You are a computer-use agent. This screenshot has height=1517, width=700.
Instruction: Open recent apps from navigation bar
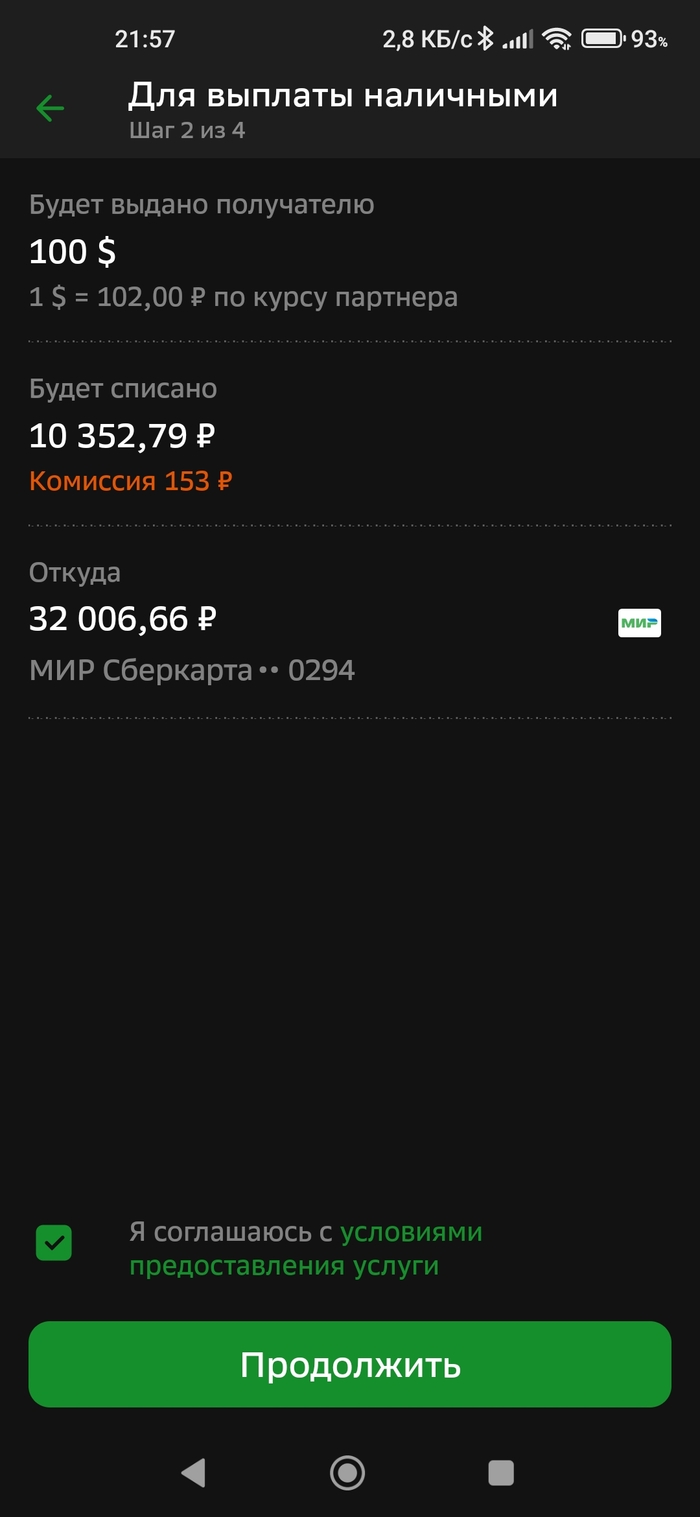coord(500,1472)
